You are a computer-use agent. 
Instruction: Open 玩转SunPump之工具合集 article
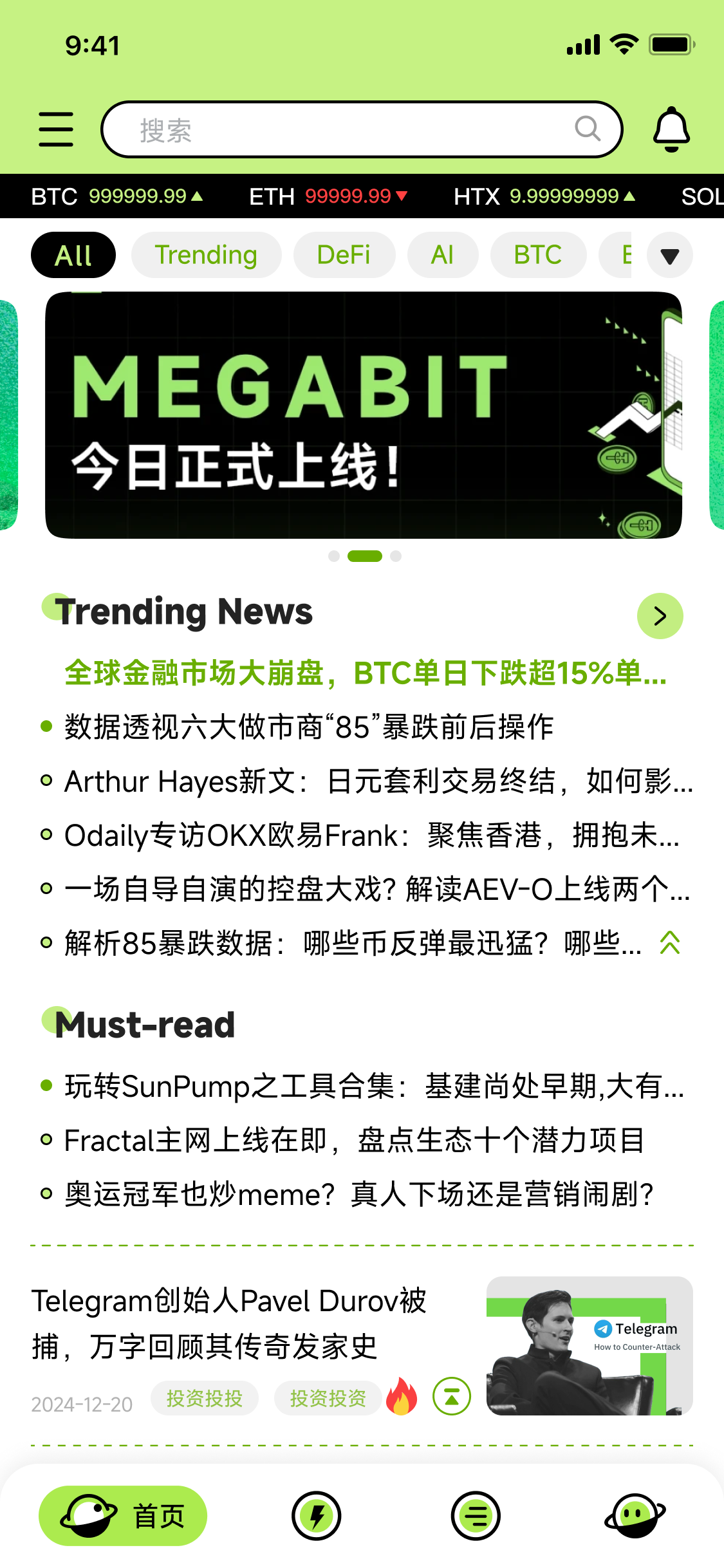pos(373,1087)
